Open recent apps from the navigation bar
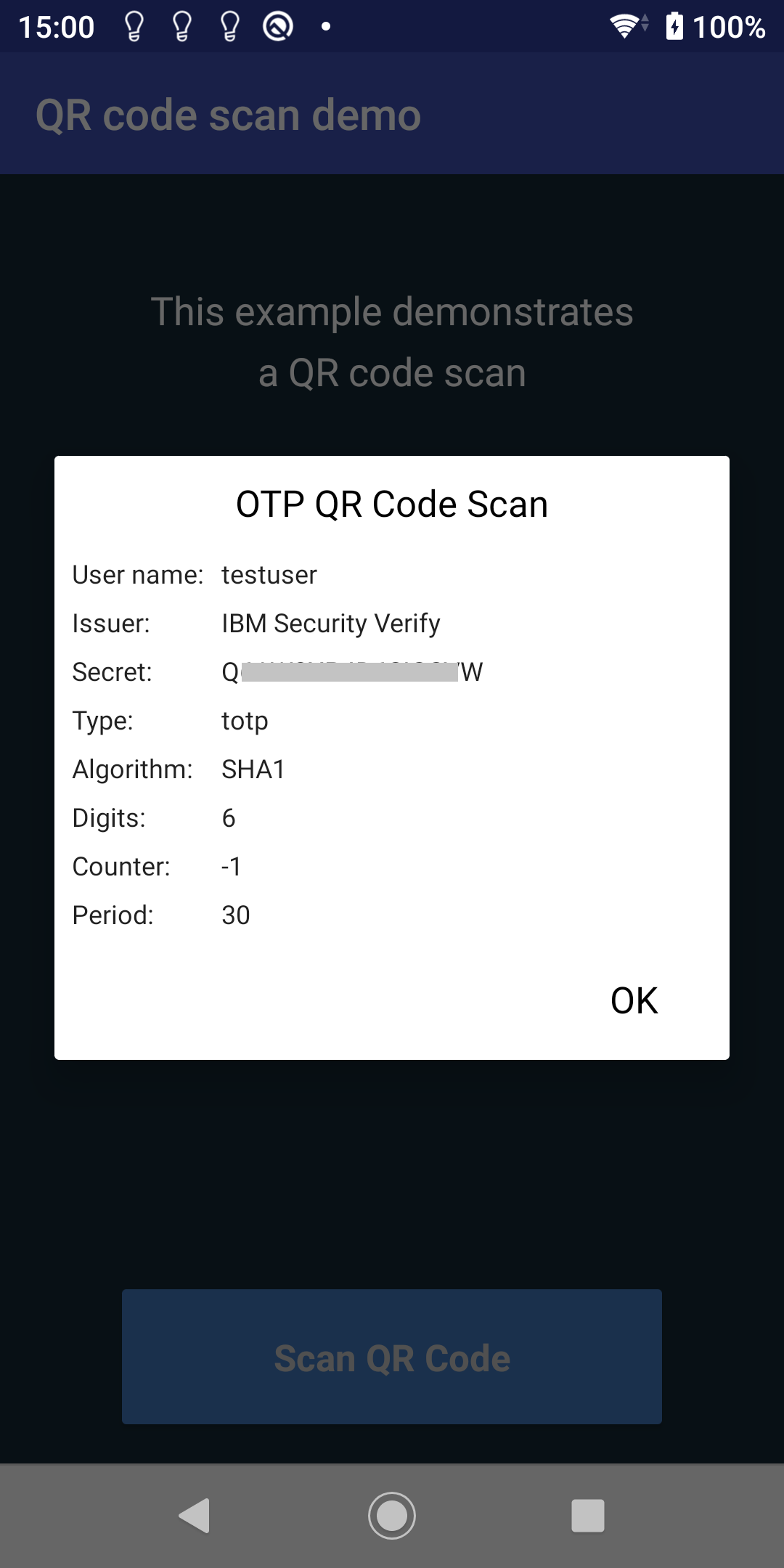The height and width of the screenshot is (1568, 784). [x=588, y=1516]
